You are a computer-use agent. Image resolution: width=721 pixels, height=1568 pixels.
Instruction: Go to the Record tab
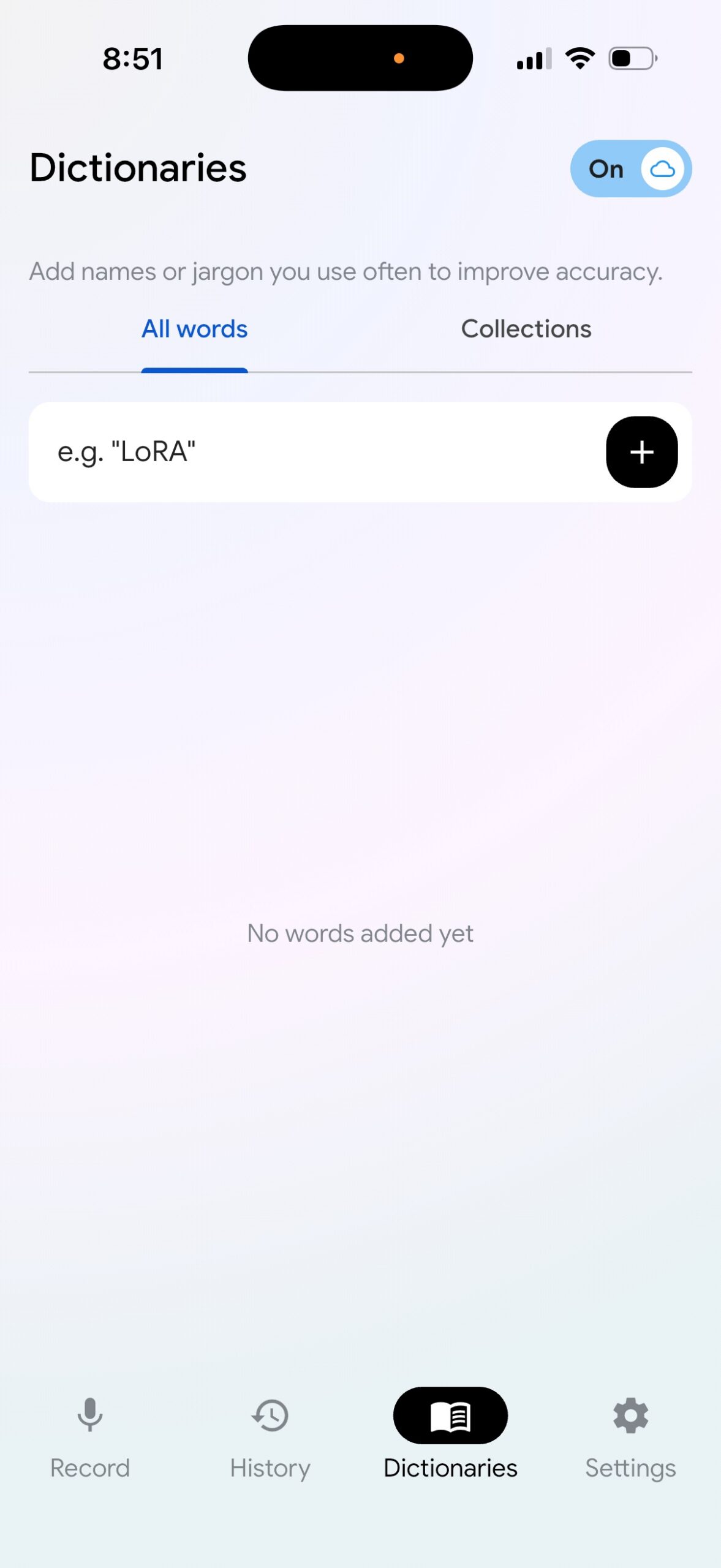pyautogui.click(x=90, y=1434)
